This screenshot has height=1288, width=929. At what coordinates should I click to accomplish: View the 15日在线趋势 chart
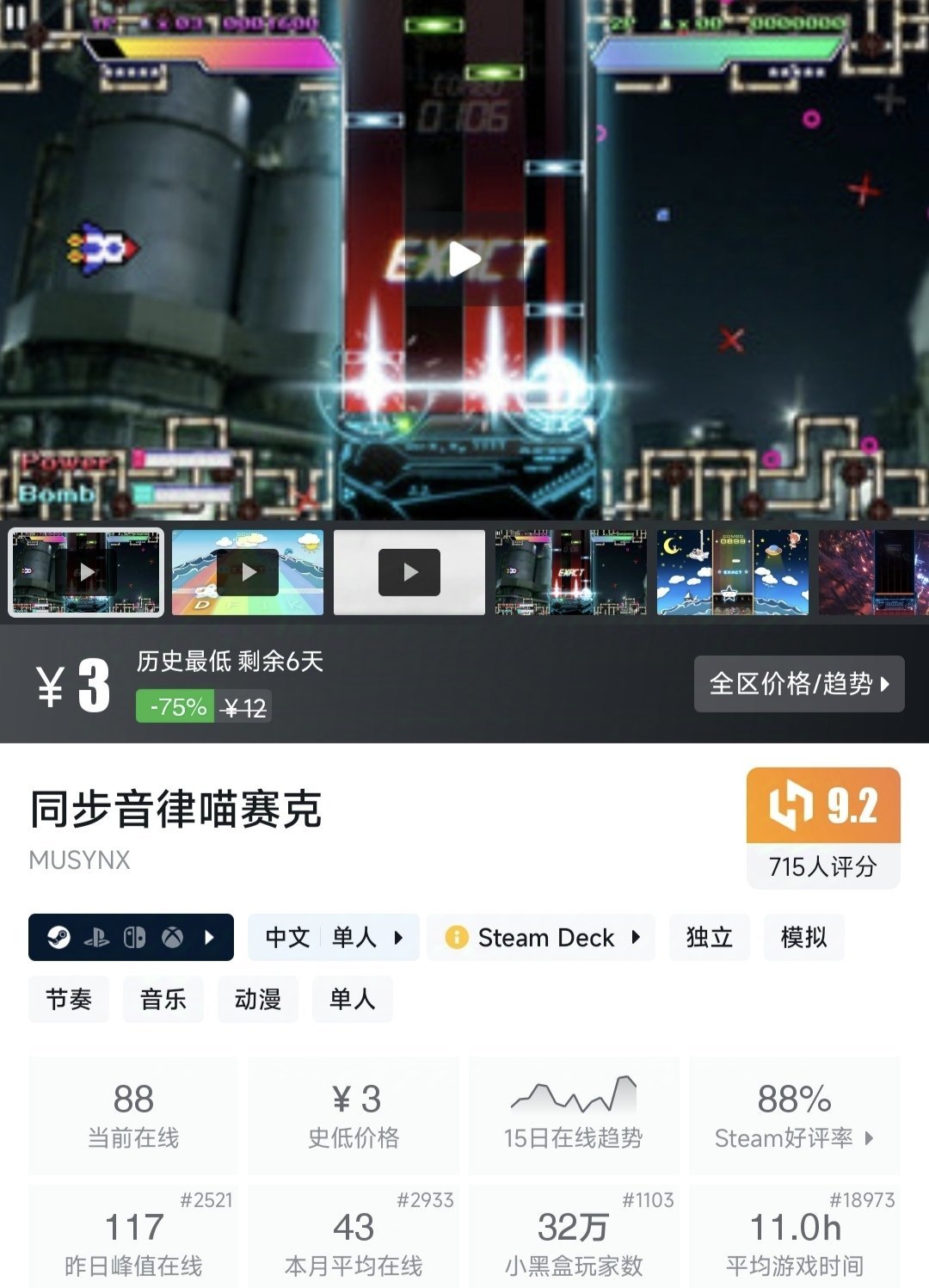coord(573,1116)
